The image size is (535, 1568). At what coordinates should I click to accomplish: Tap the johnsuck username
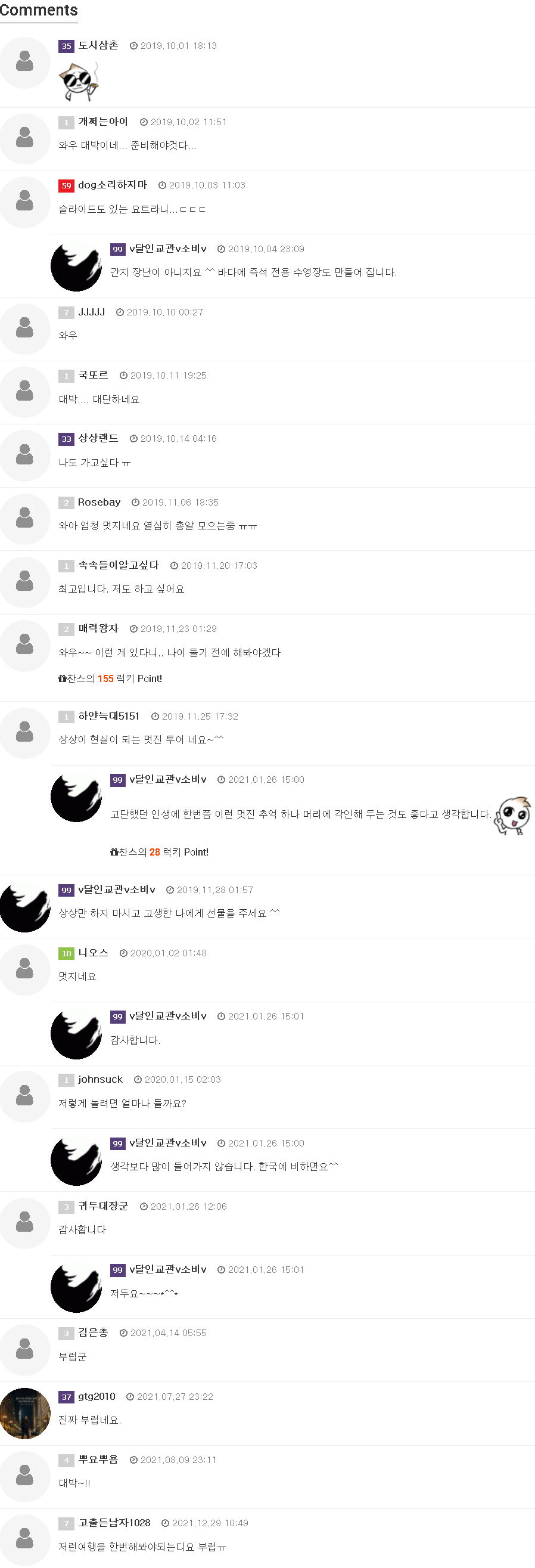pos(100,1080)
